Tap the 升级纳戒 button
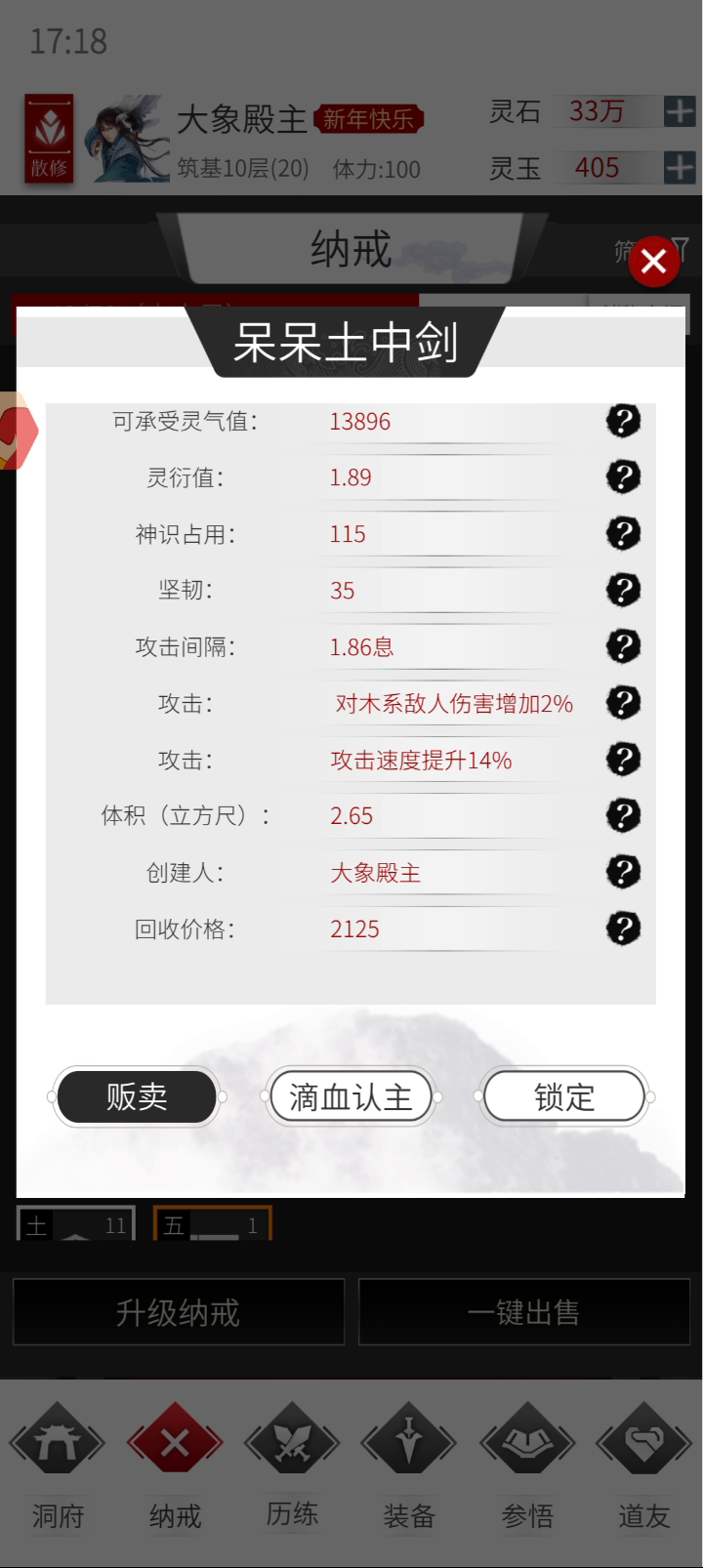This screenshot has width=703, height=1568. 179,1312
